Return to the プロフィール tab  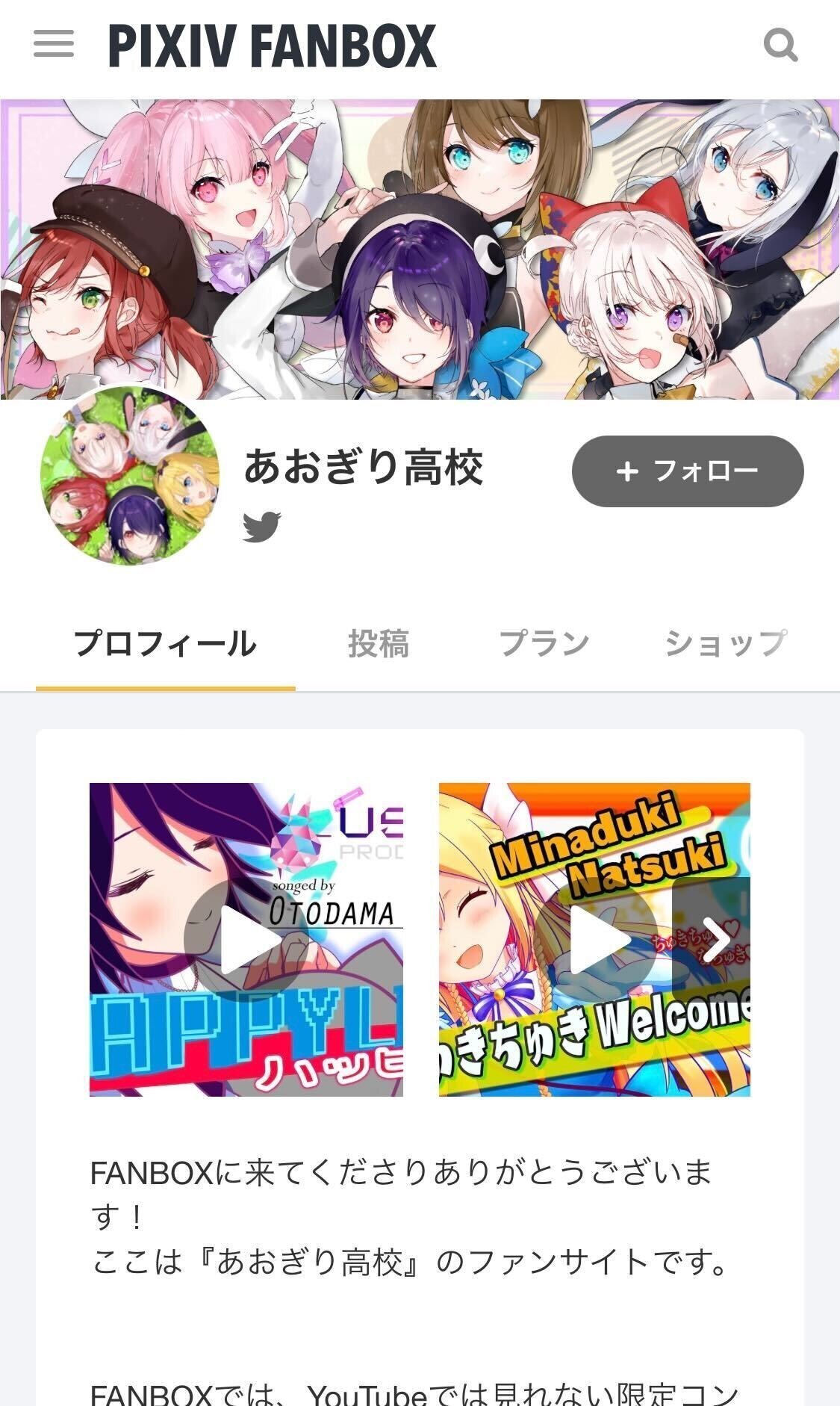tap(167, 641)
